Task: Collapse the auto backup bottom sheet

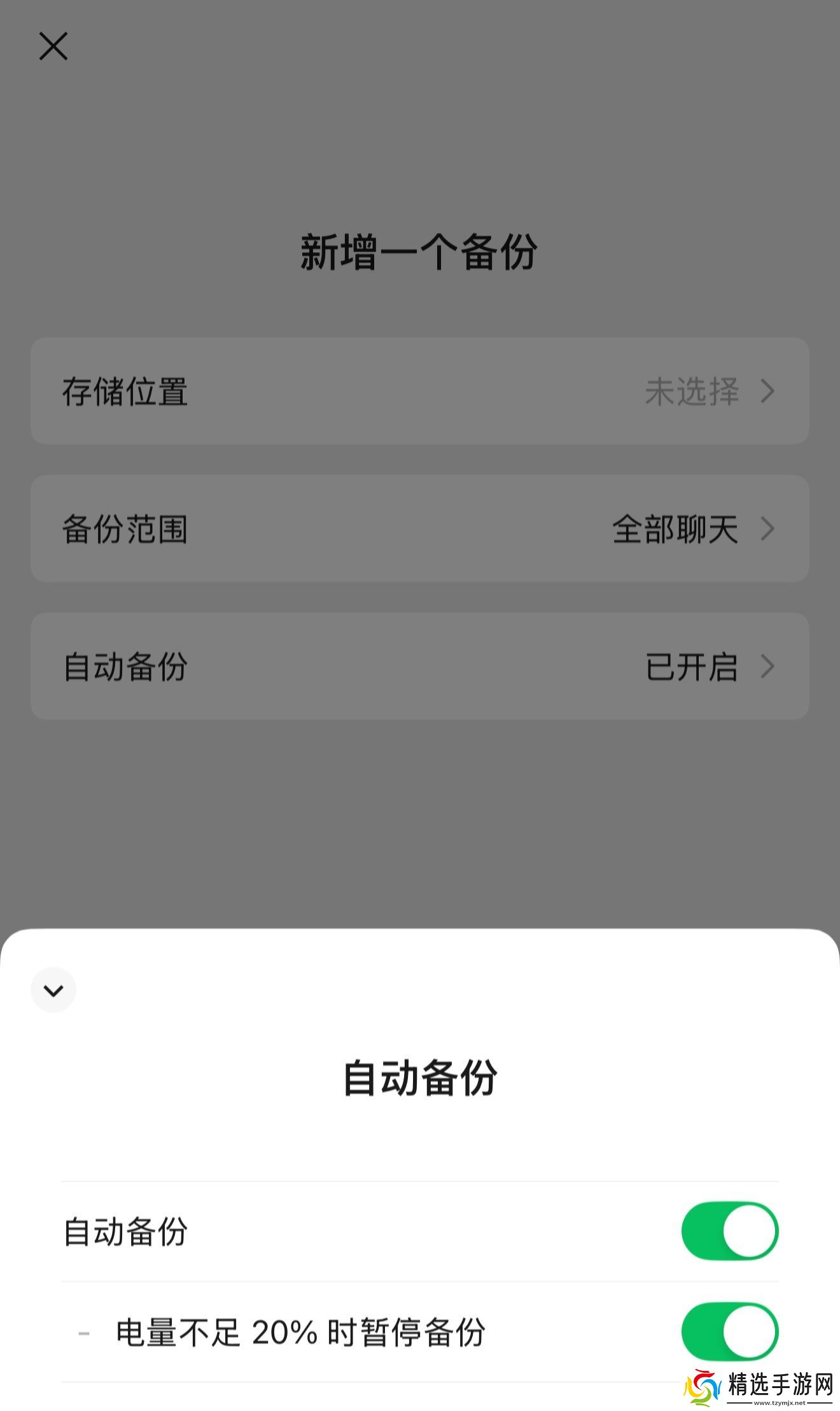Action: [53, 989]
